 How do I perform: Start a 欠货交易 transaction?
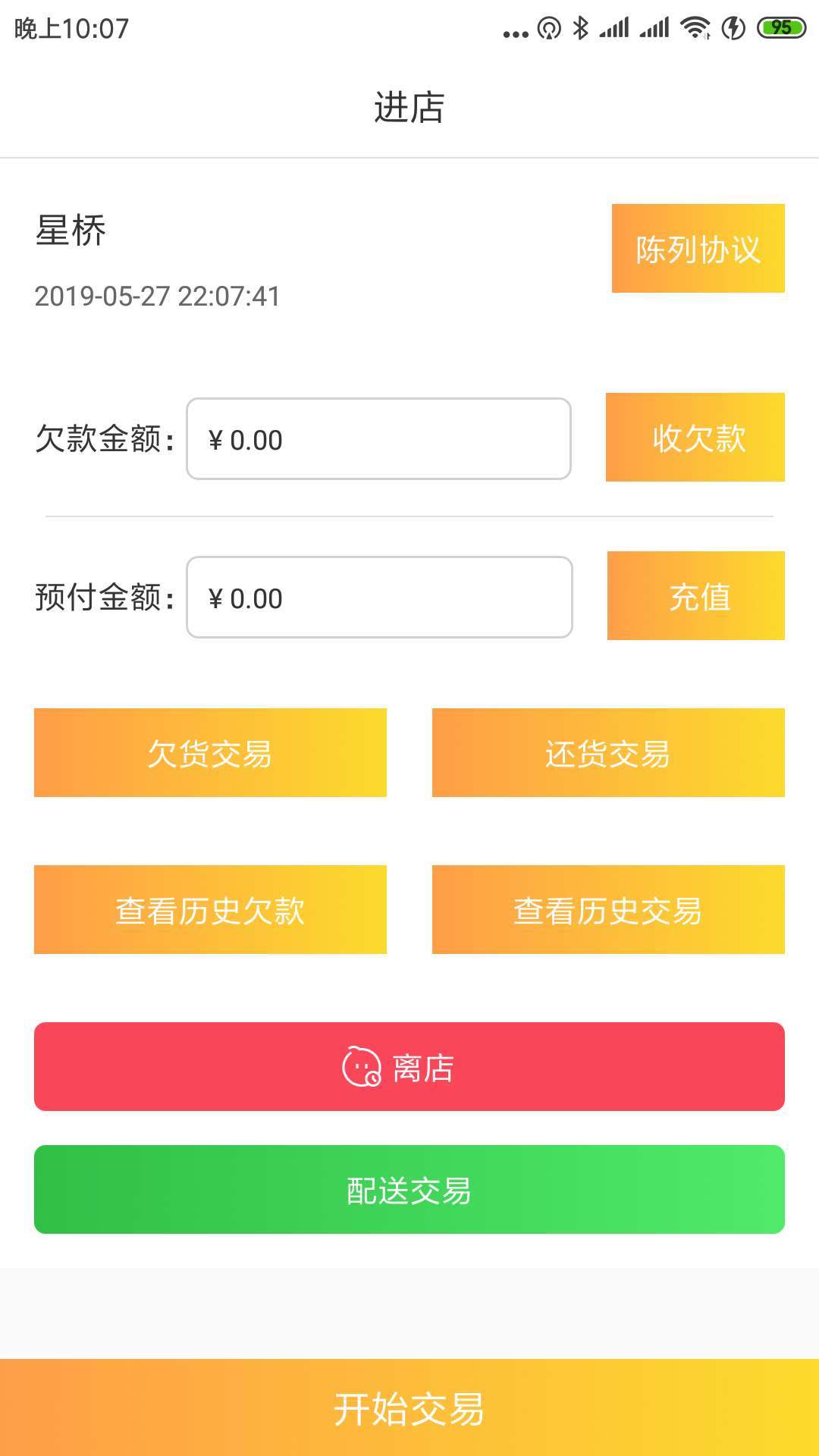click(x=210, y=752)
